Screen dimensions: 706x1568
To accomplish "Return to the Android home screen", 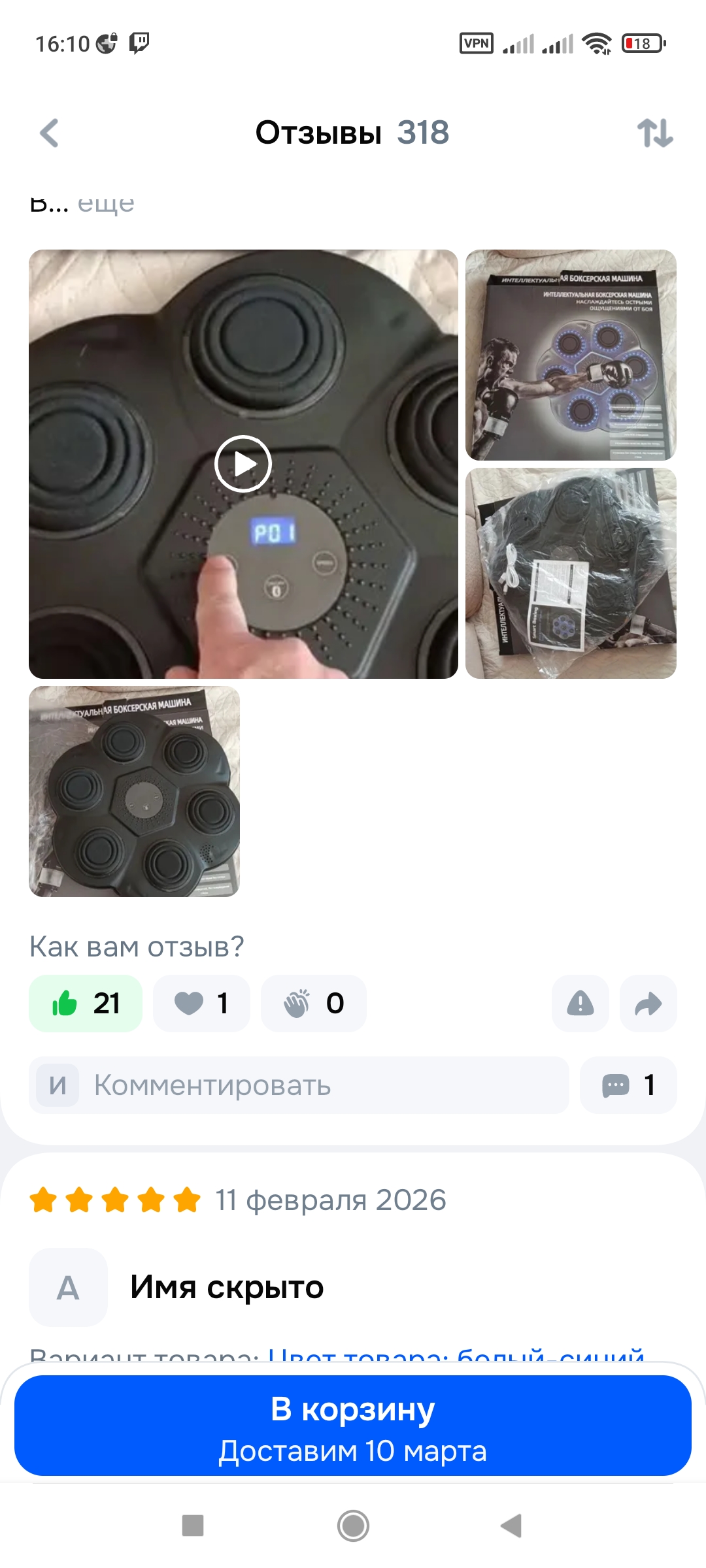I will point(353,1526).
